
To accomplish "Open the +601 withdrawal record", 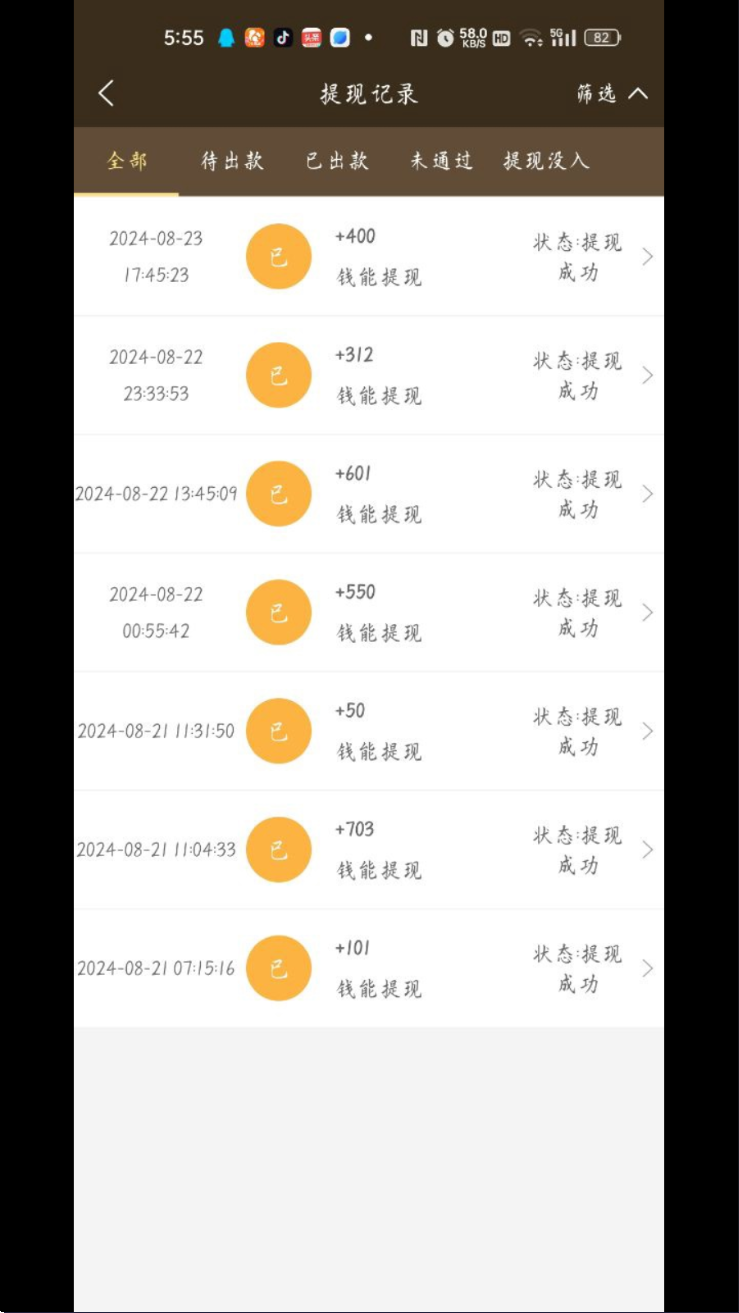I will [x=369, y=494].
